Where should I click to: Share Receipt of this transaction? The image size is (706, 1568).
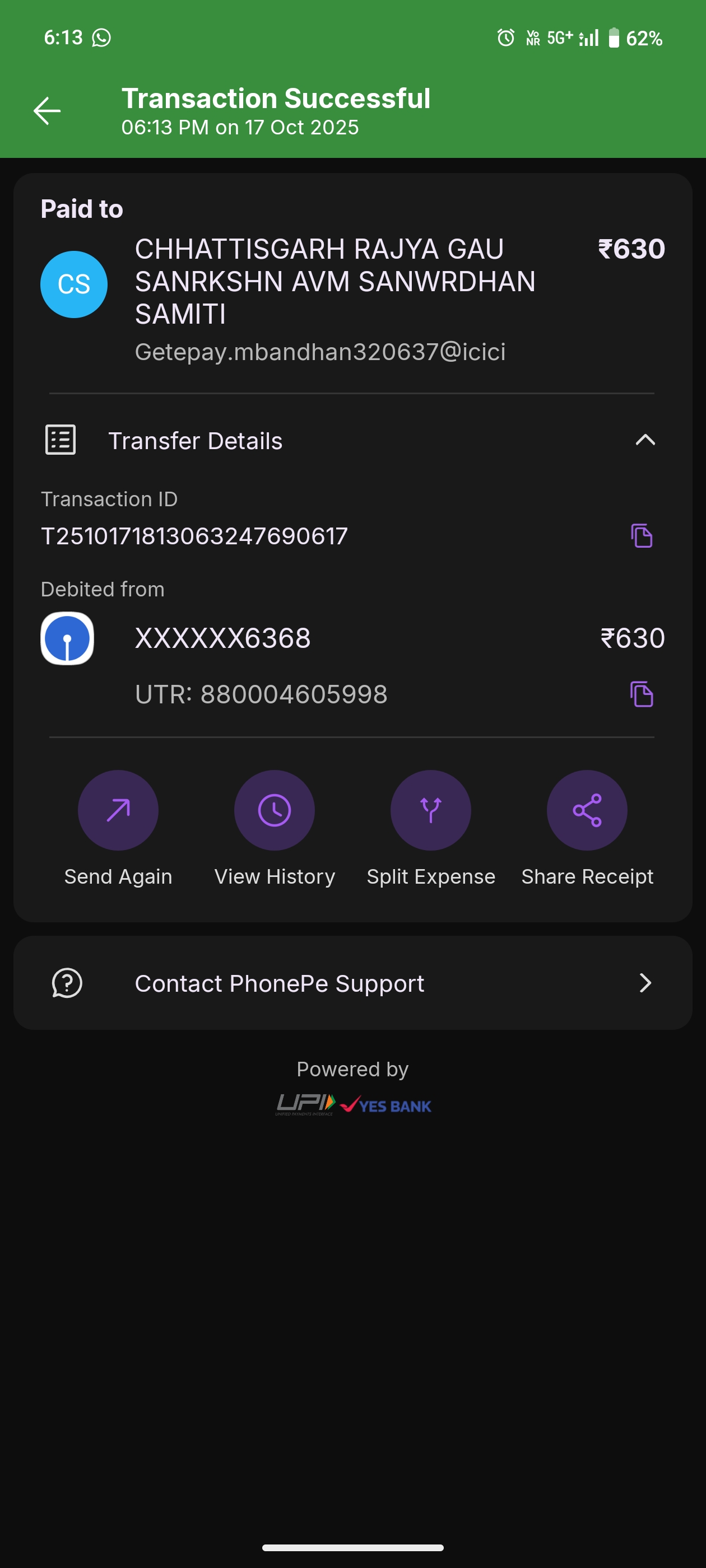tap(587, 810)
